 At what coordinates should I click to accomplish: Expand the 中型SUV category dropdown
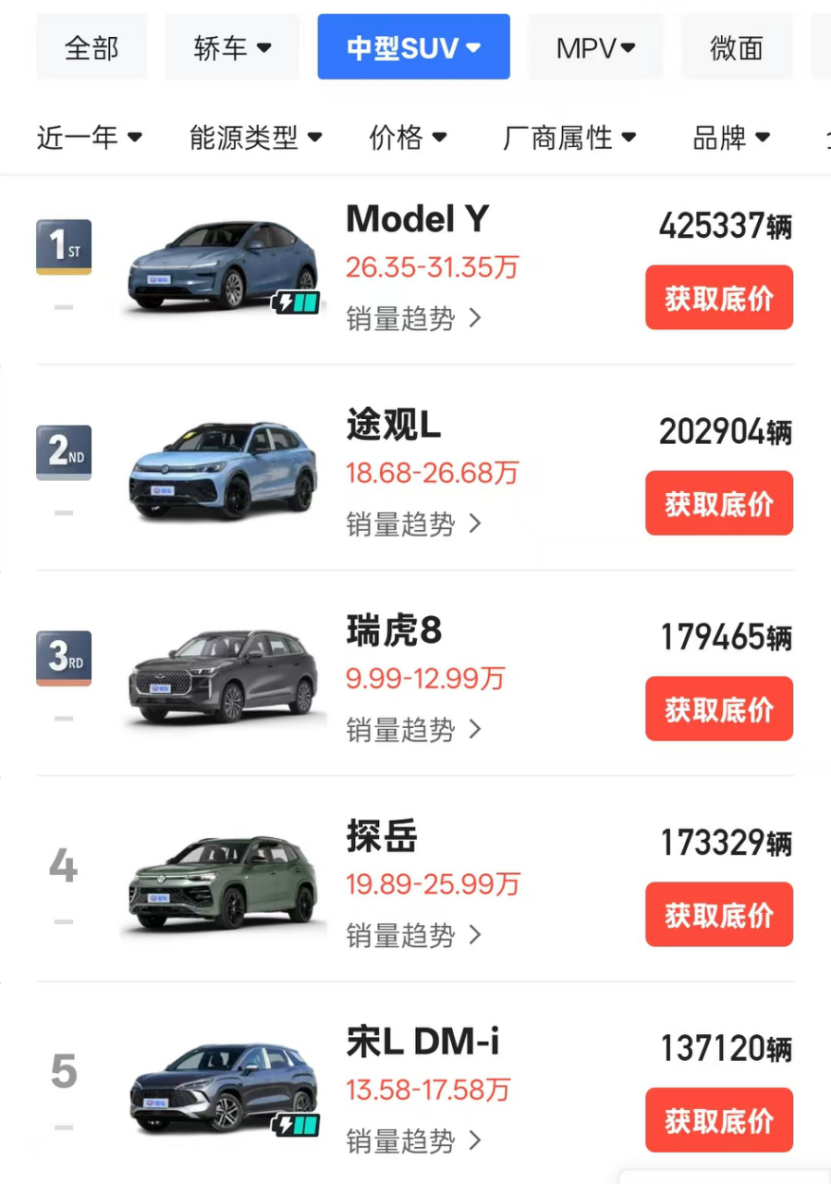[x=413, y=47]
